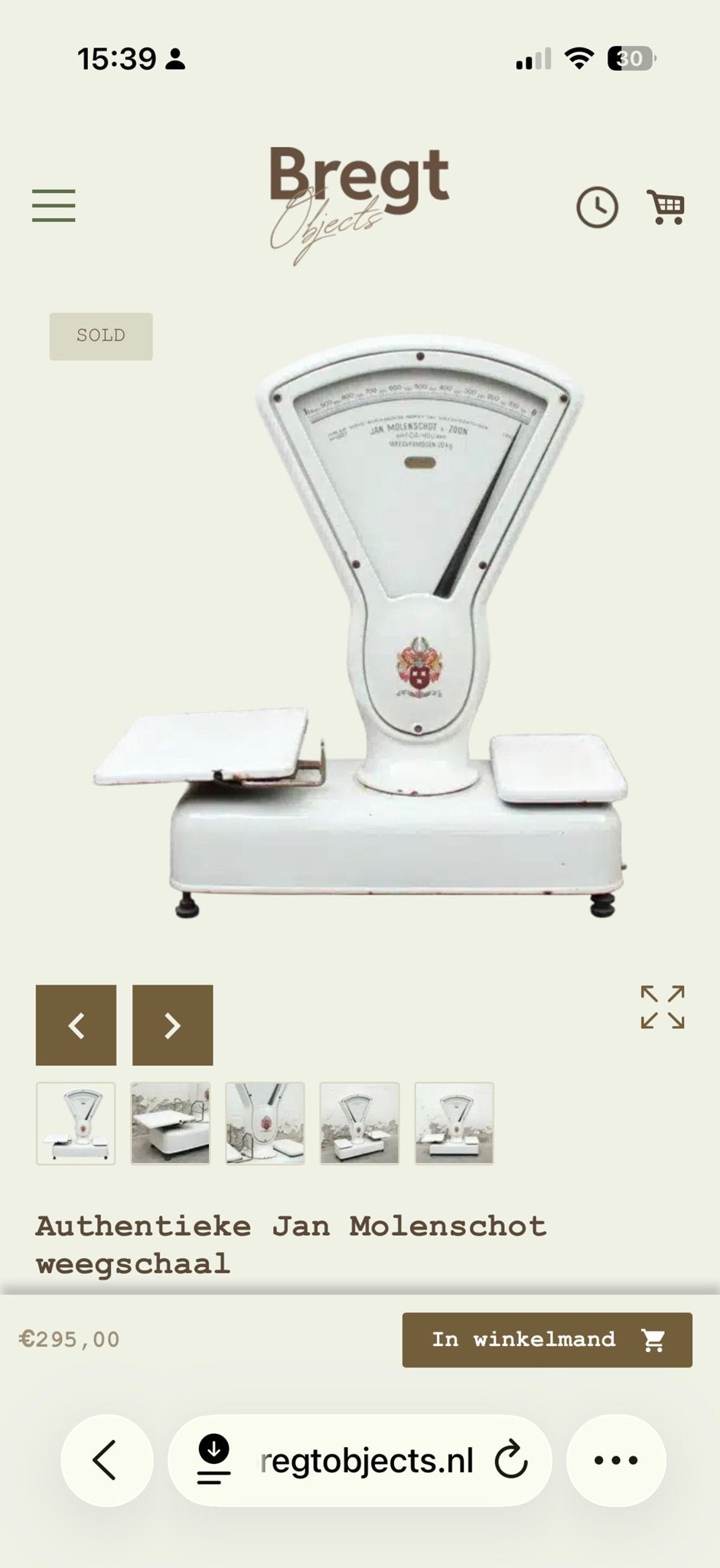Image resolution: width=720 pixels, height=1568 pixels.
Task: Show the previous product image
Action: tap(76, 1025)
